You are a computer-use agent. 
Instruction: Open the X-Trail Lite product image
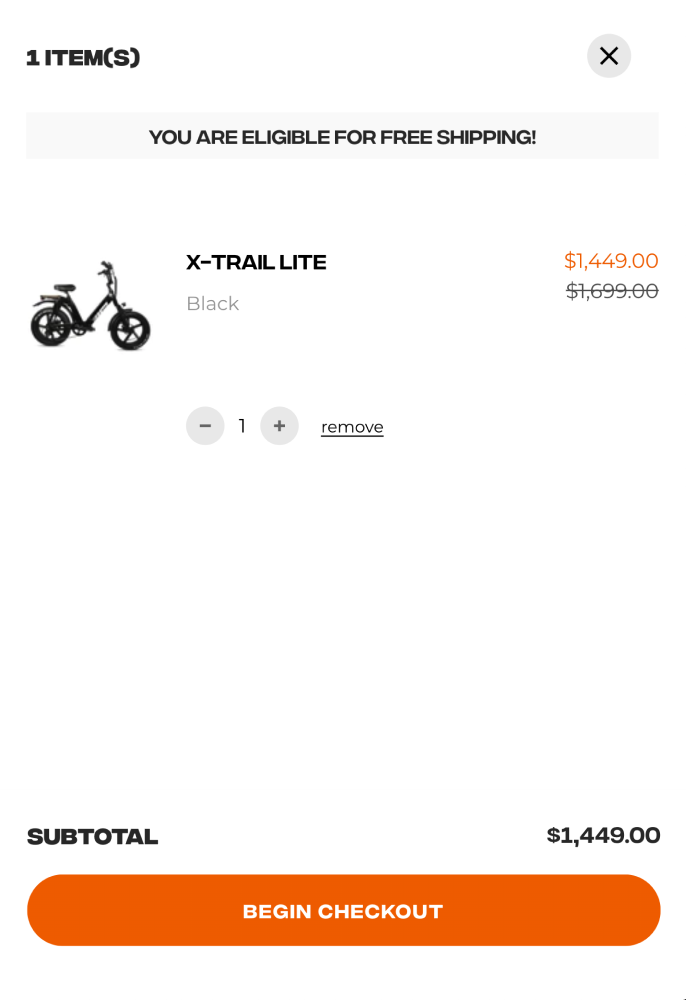click(x=90, y=305)
